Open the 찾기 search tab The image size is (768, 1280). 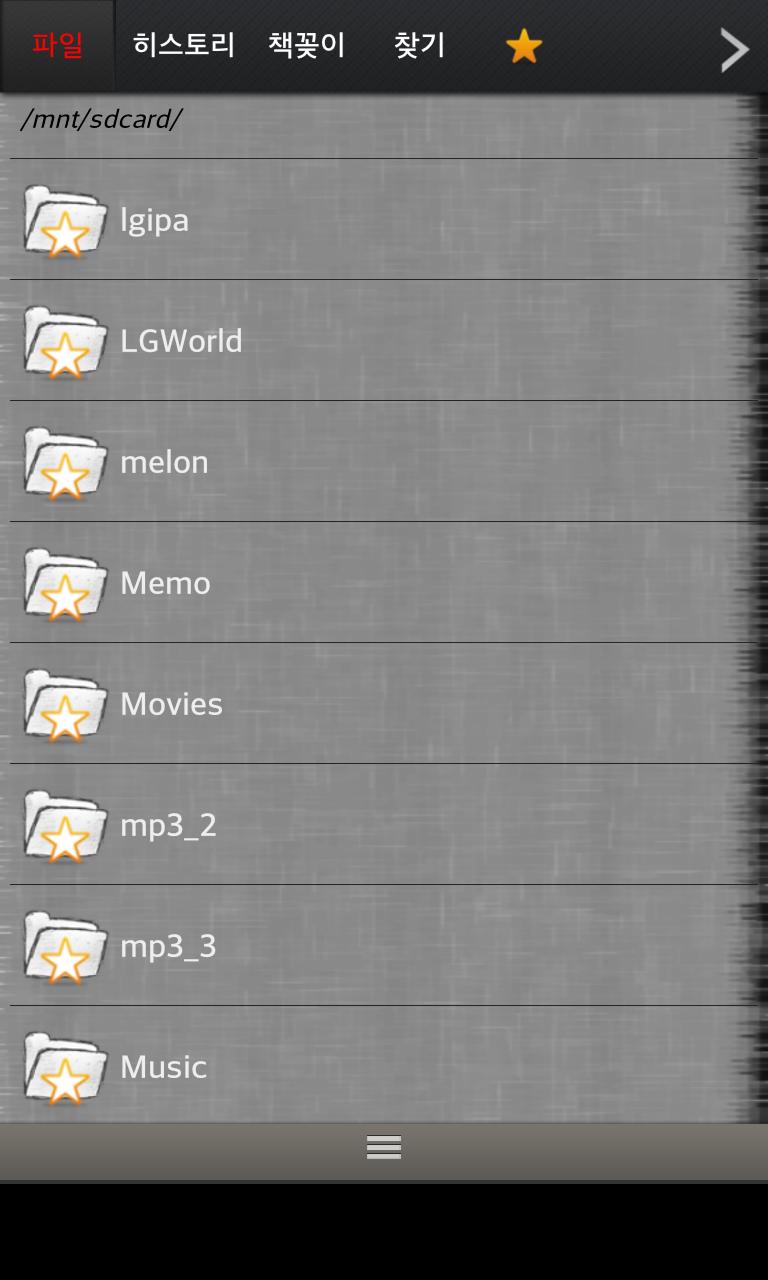[x=420, y=46]
